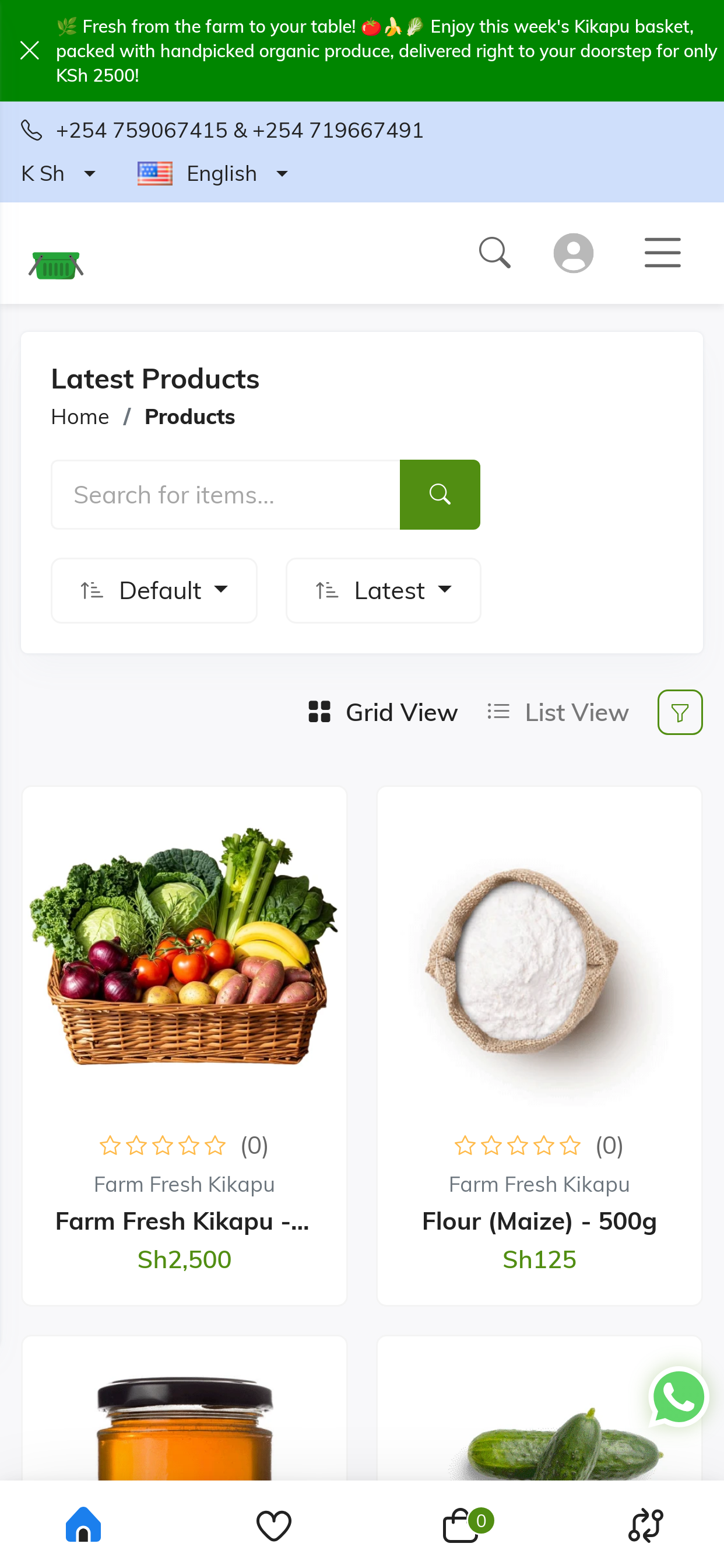This screenshot has height=1568, width=724.
Task: Switch to Grid View
Action: point(384,712)
